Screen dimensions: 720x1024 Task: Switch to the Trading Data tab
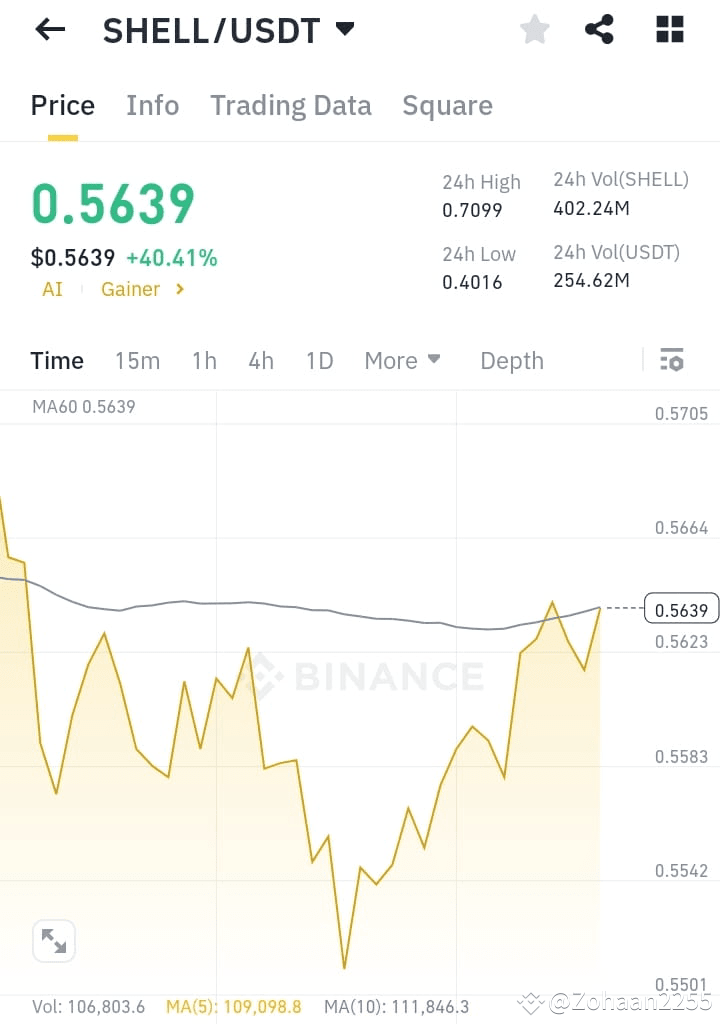click(x=290, y=105)
